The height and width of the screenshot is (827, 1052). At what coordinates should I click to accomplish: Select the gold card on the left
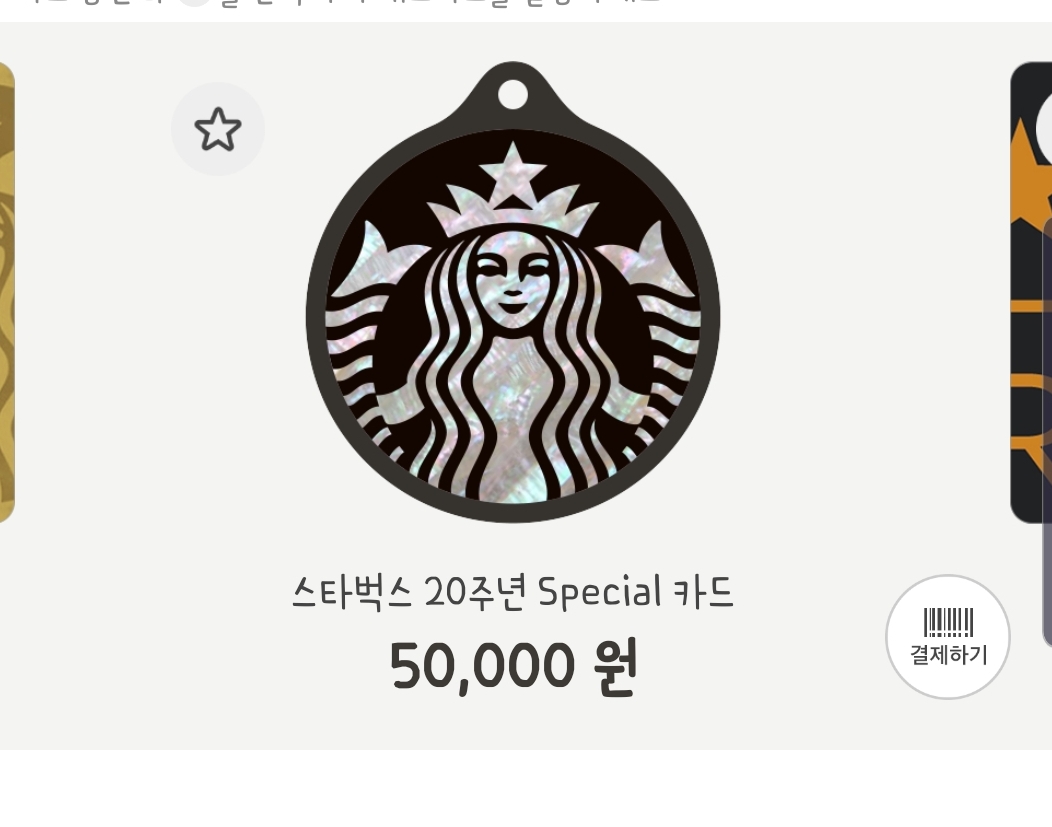coord(6,290)
